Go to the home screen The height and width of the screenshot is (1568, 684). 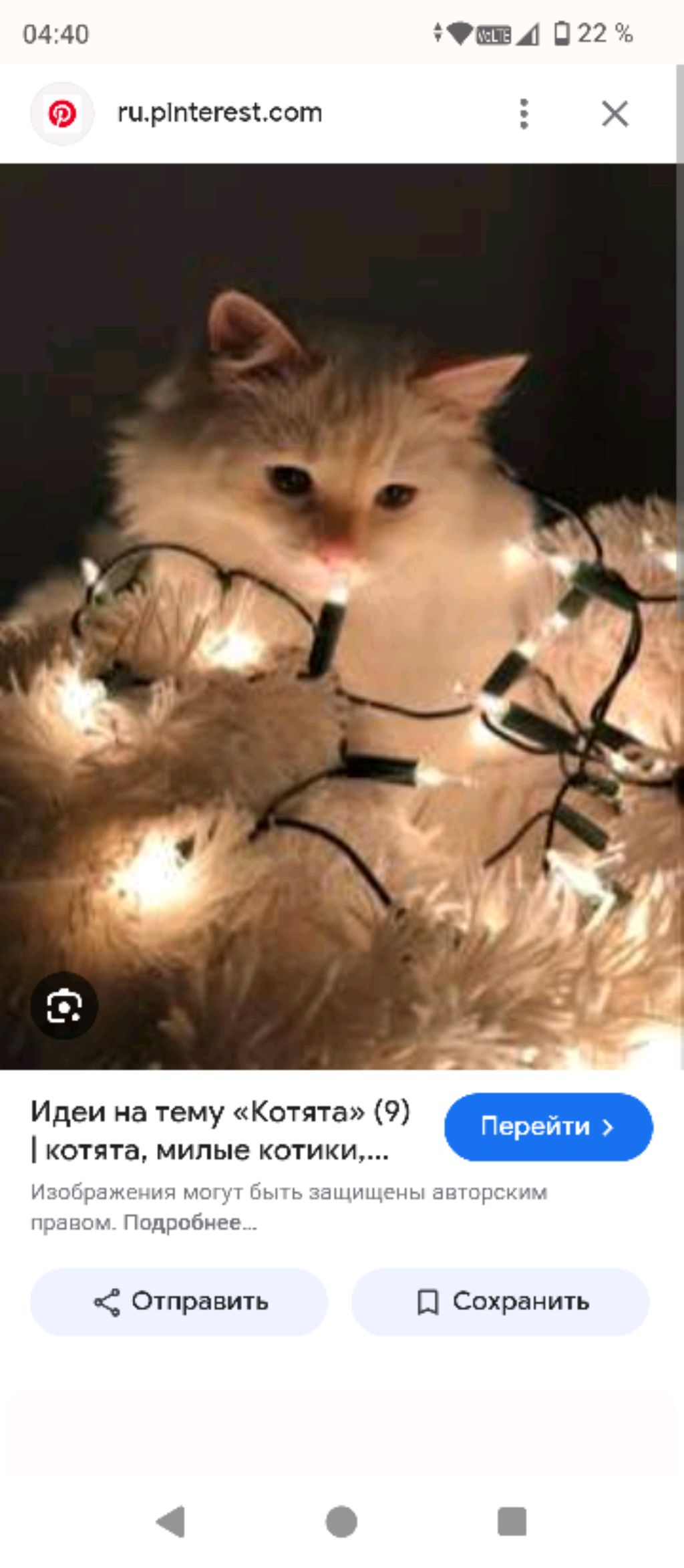coord(341,1522)
